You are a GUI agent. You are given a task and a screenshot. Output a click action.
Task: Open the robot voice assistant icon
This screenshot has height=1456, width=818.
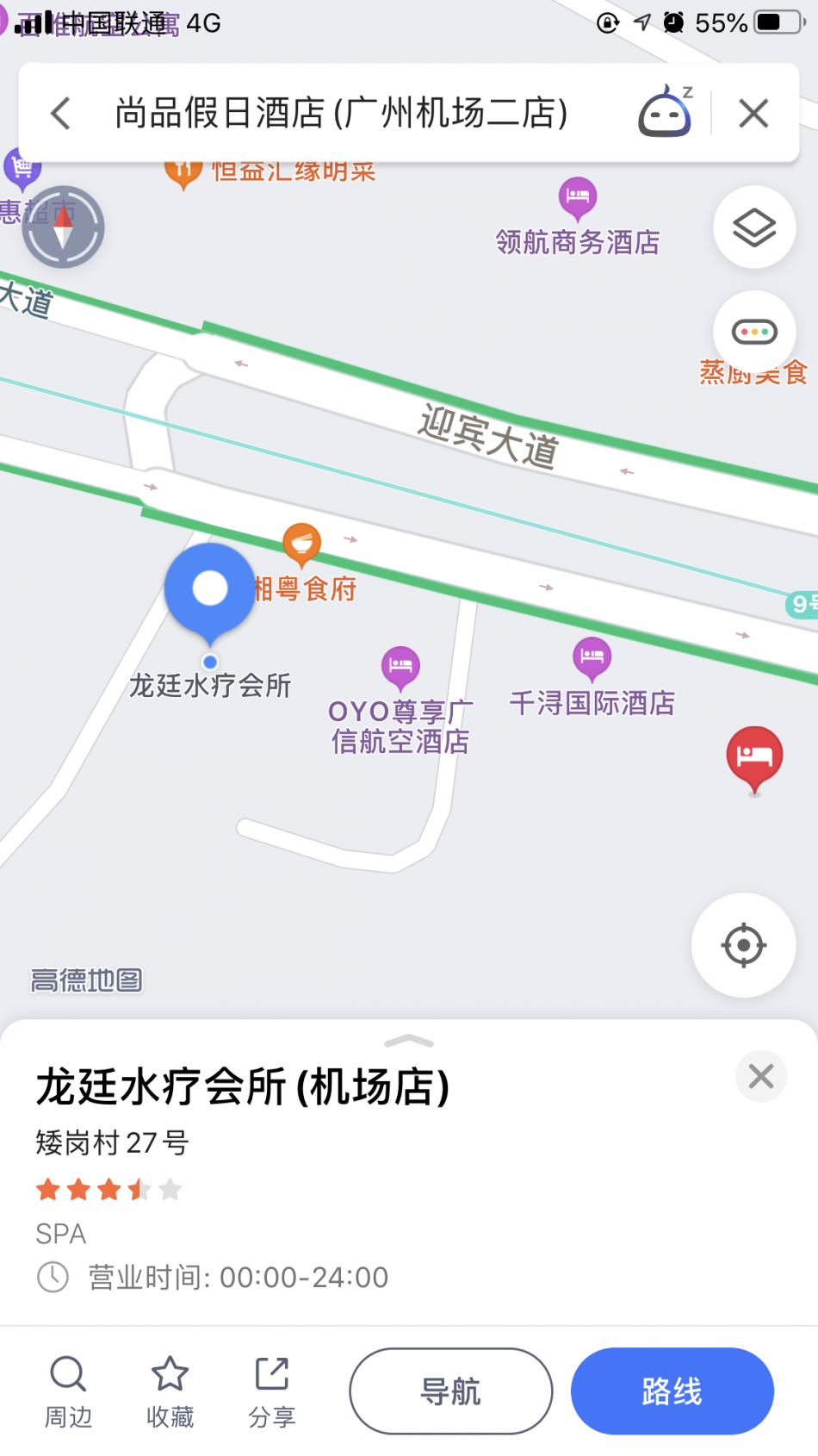(x=665, y=113)
